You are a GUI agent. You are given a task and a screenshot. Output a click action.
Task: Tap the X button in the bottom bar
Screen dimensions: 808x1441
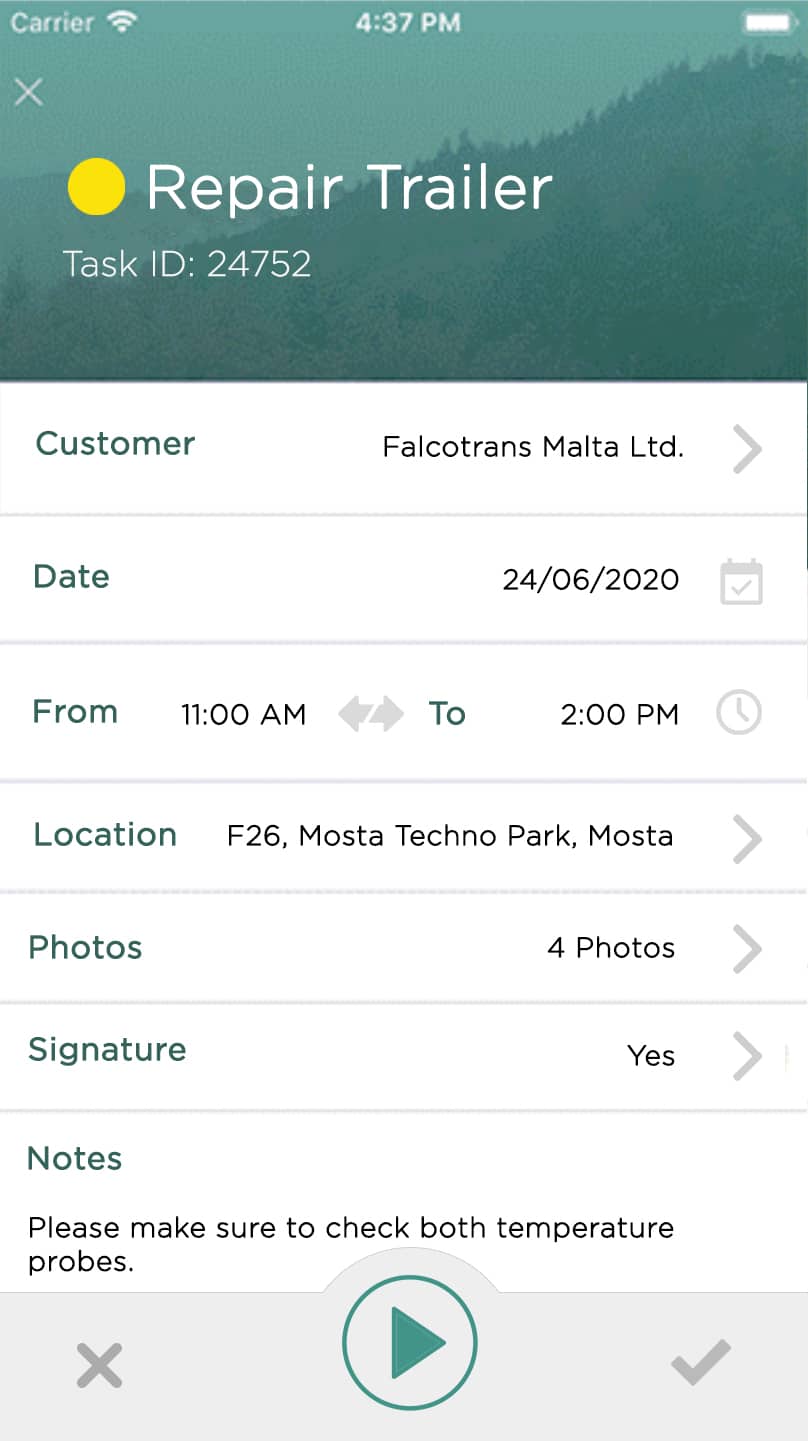click(x=100, y=1365)
